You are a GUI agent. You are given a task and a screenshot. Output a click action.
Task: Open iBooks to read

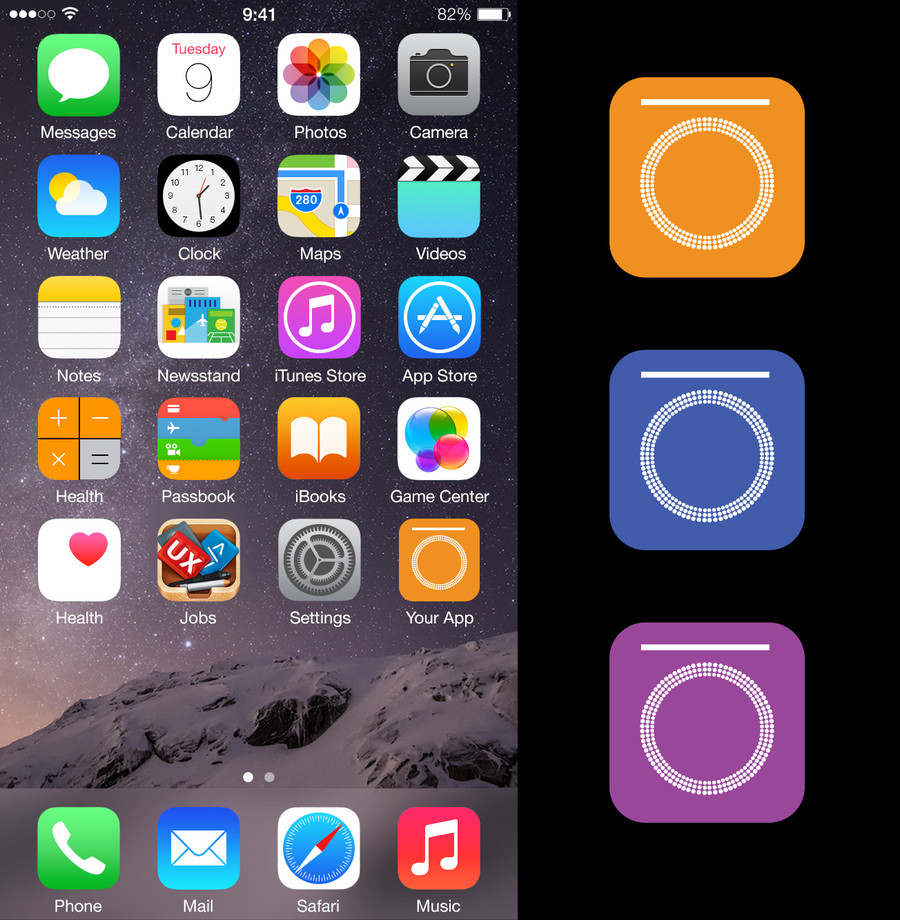[319, 439]
